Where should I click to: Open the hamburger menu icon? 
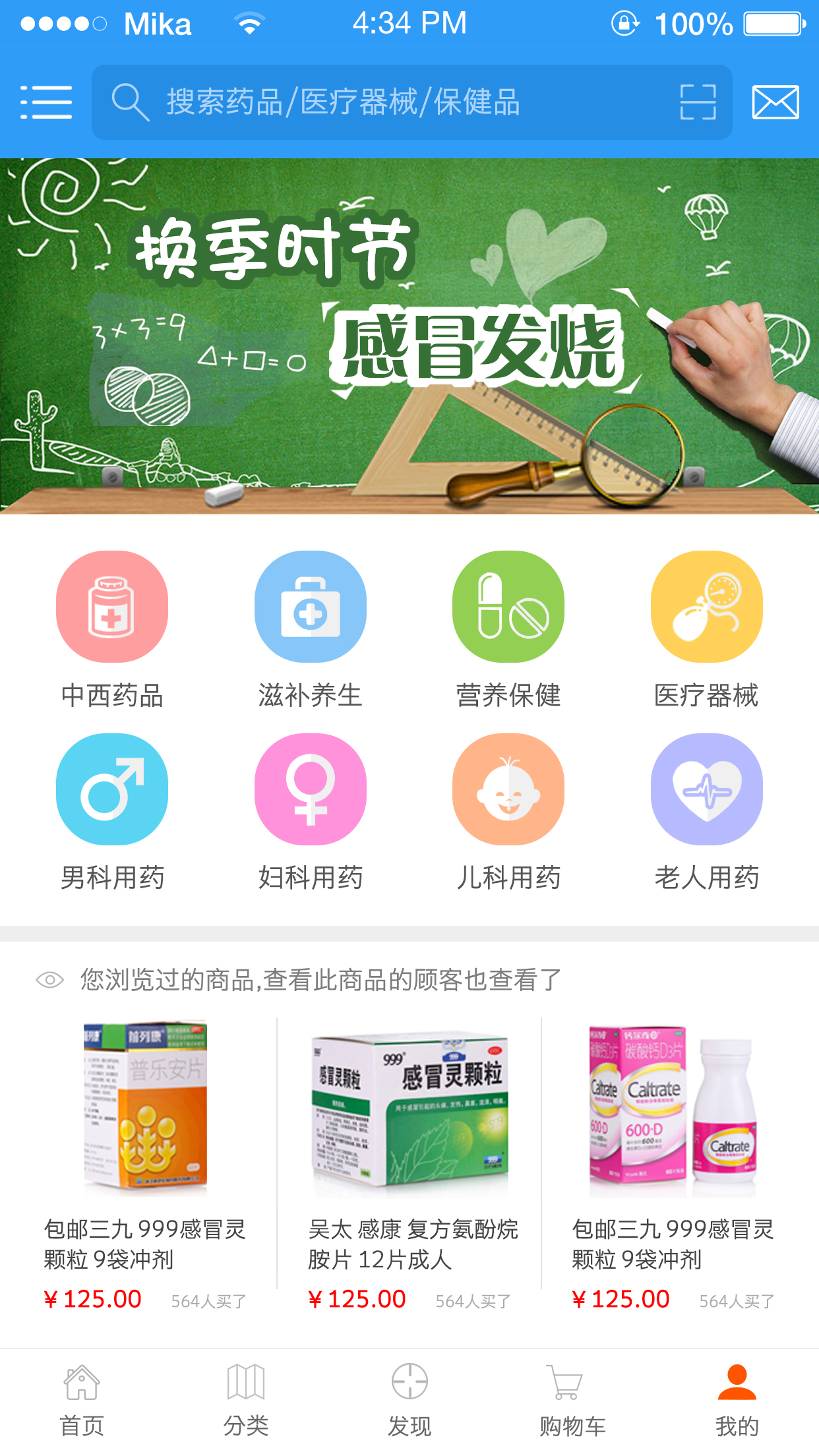45,102
